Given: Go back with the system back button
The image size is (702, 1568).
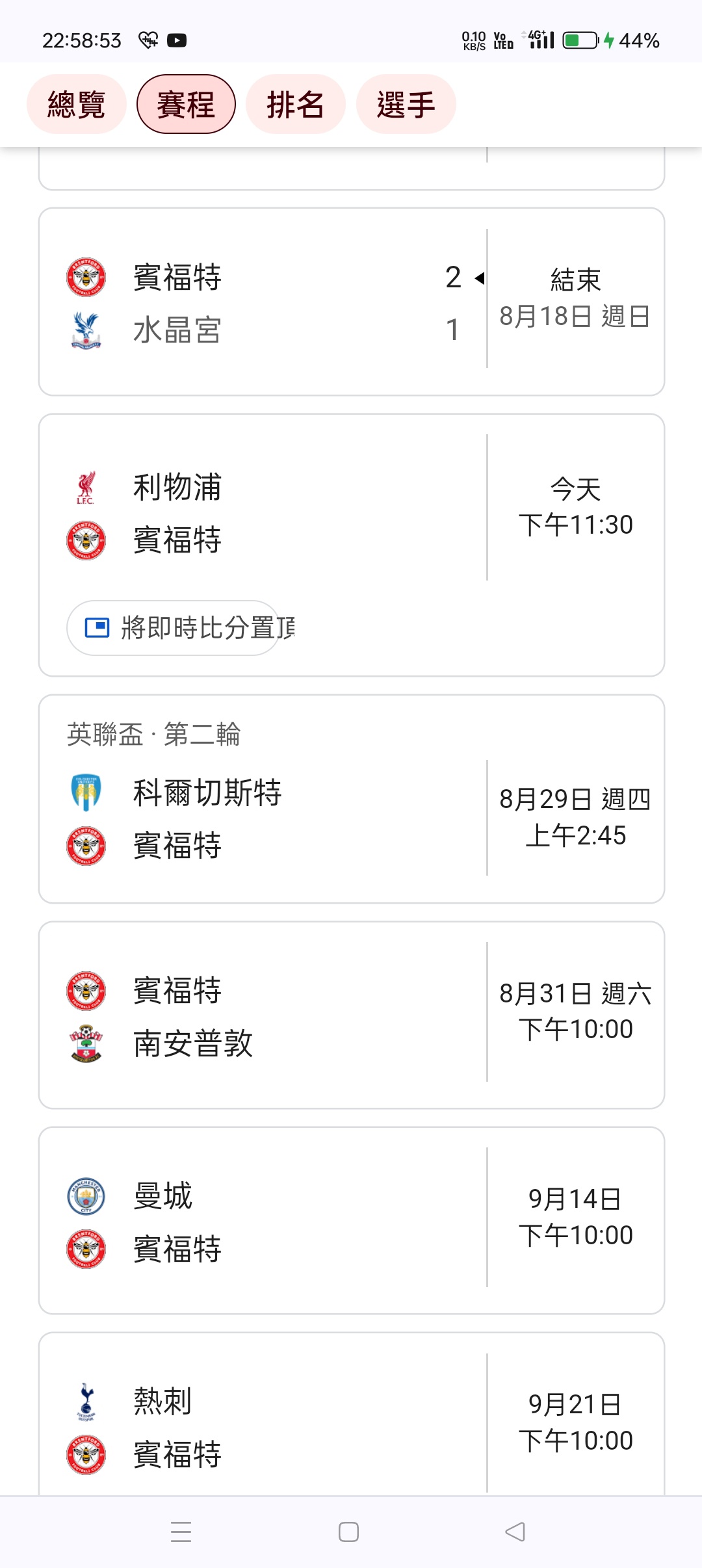Looking at the screenshot, I should 515,1532.
